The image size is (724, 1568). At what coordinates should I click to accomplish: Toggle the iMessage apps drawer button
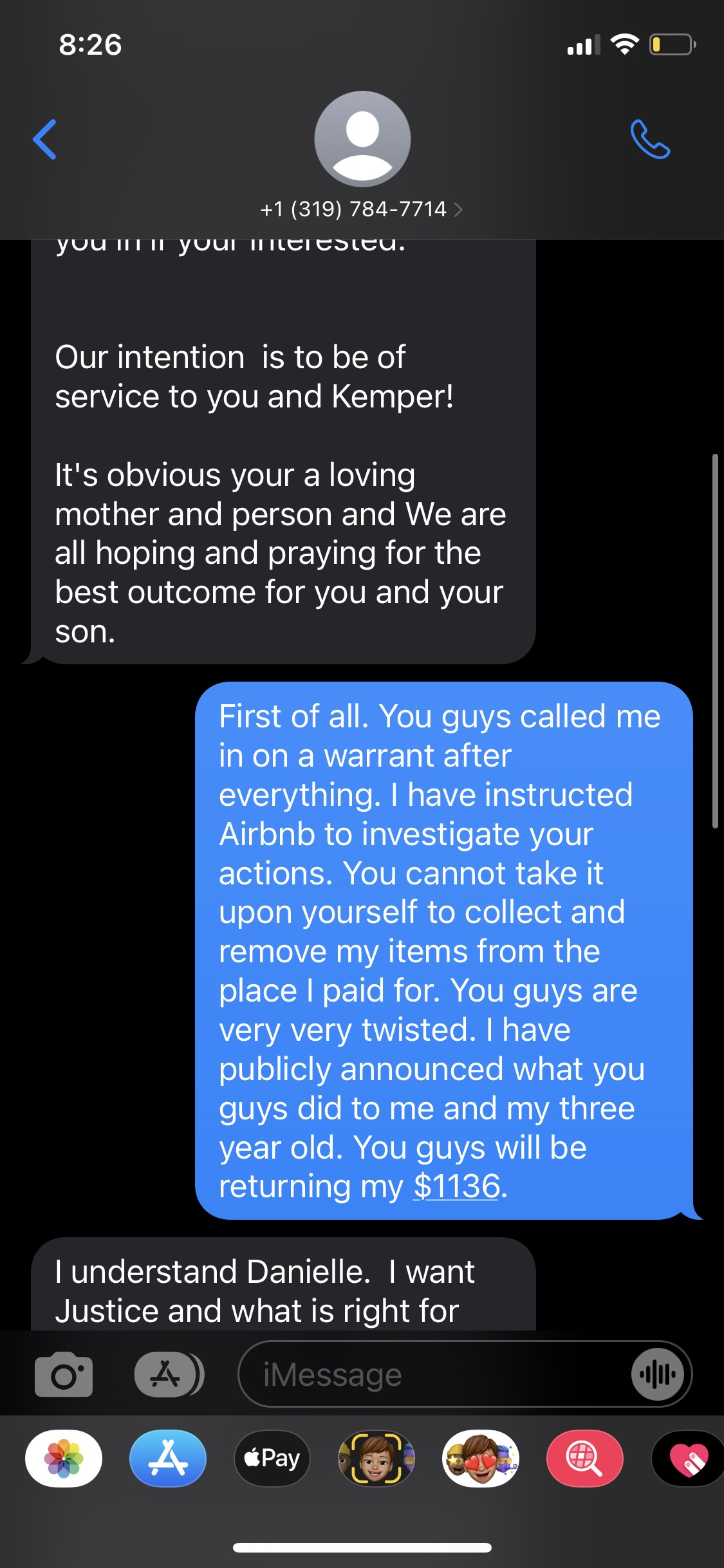169,1375
